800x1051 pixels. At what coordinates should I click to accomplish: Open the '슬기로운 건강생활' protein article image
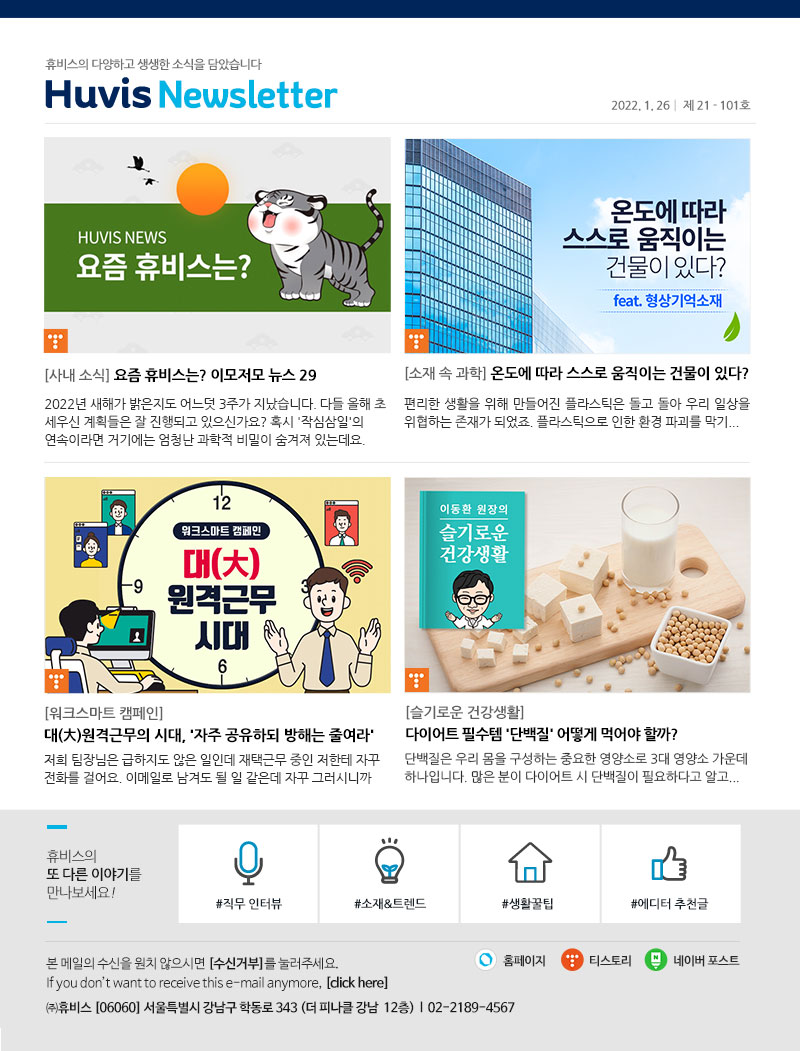pos(577,584)
